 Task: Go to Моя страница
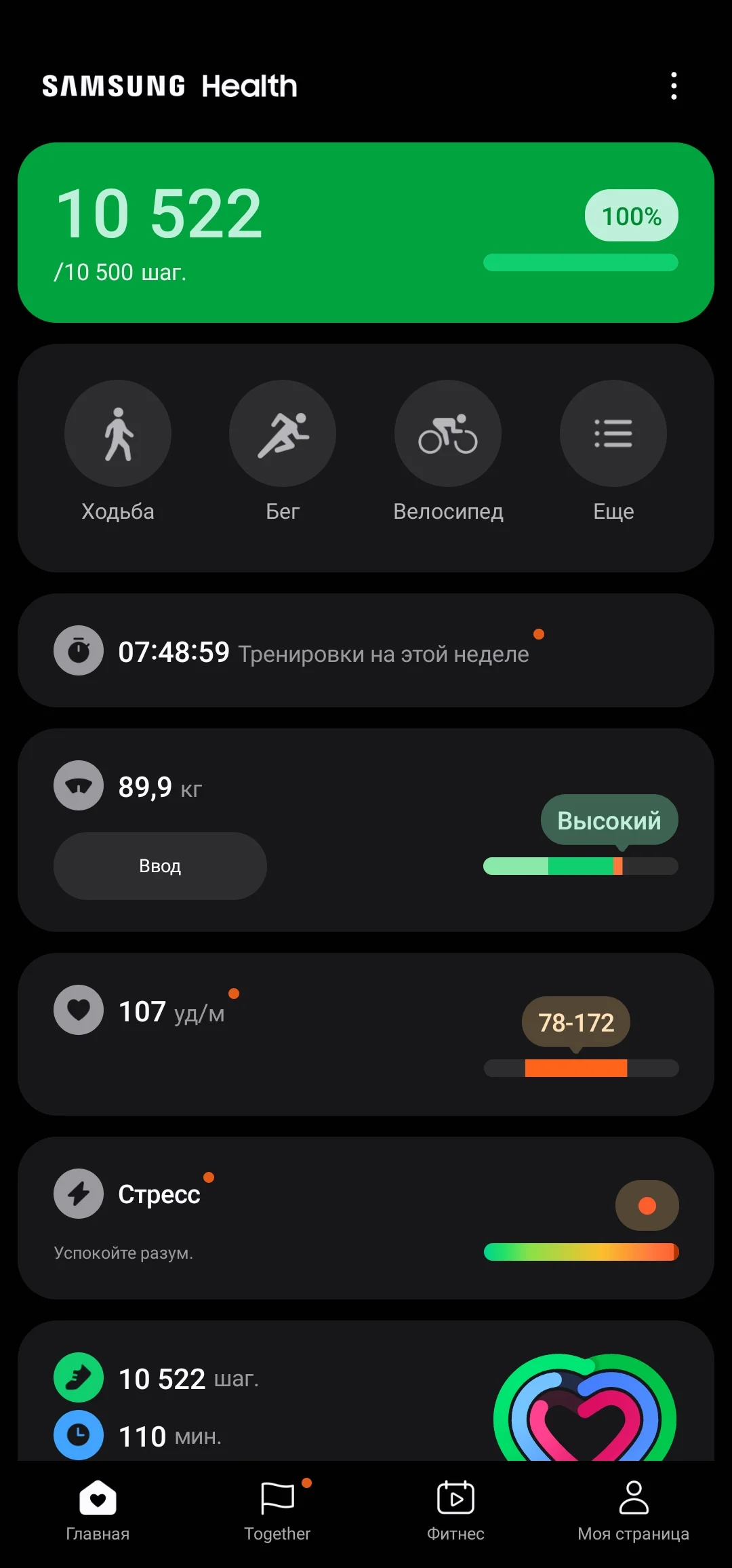coord(634,1509)
